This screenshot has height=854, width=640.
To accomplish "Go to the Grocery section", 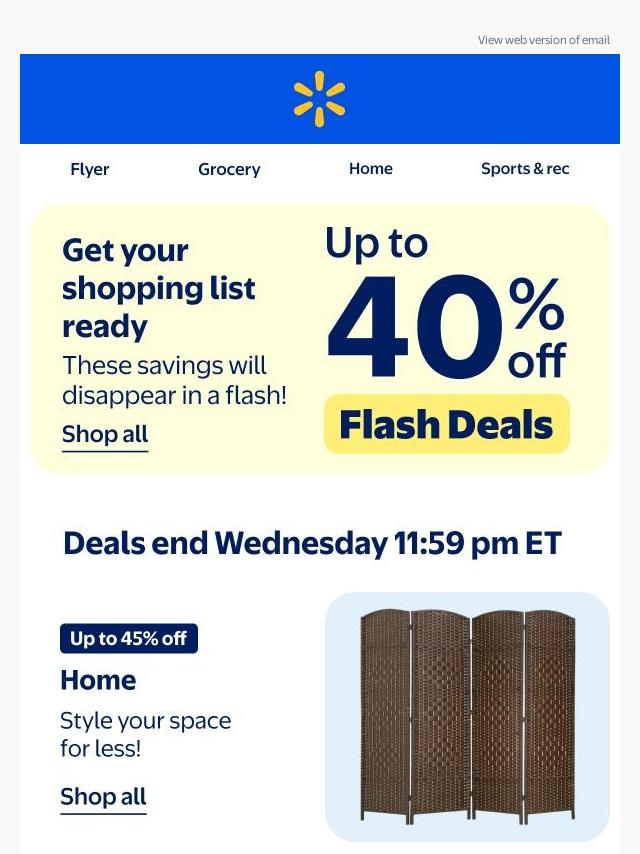I will [x=229, y=169].
